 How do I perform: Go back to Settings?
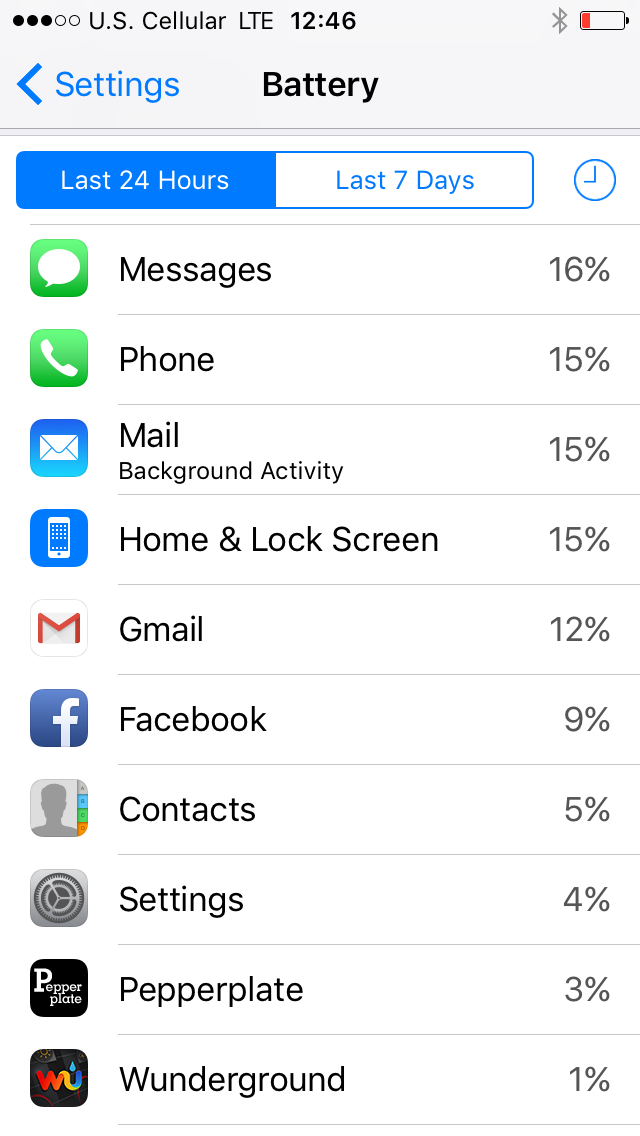(98, 85)
